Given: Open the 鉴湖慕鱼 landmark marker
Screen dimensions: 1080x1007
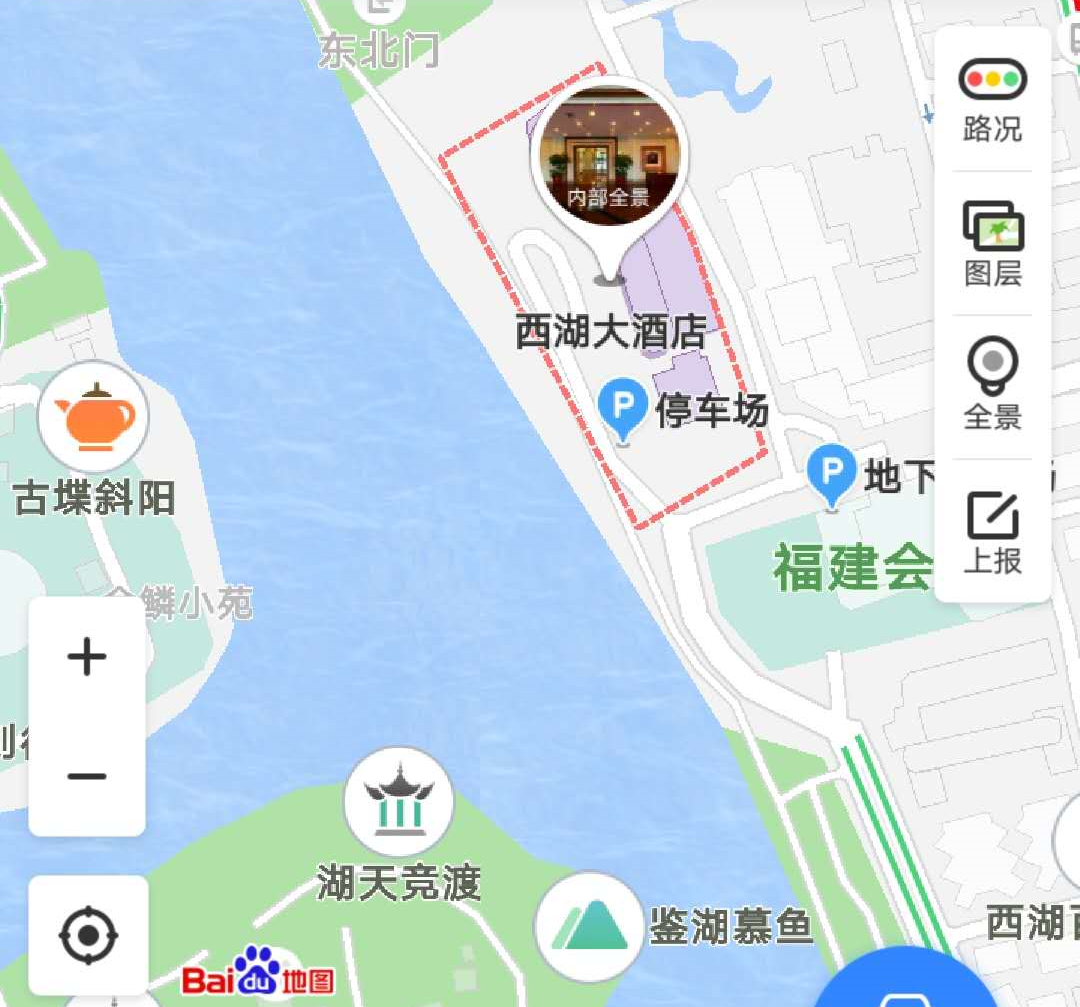Looking at the screenshot, I should [589, 926].
